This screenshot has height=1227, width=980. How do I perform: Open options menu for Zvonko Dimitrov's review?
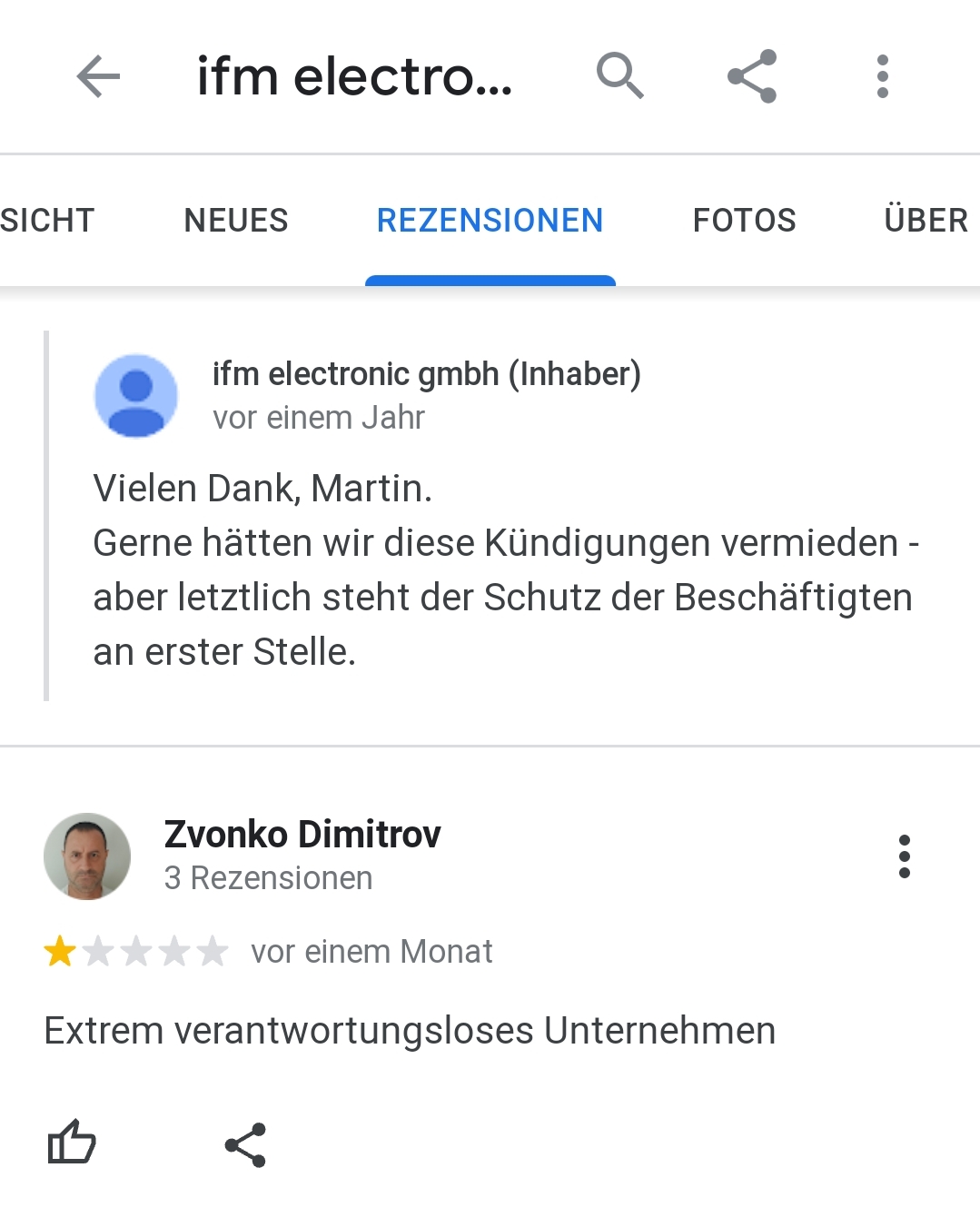[x=904, y=856]
